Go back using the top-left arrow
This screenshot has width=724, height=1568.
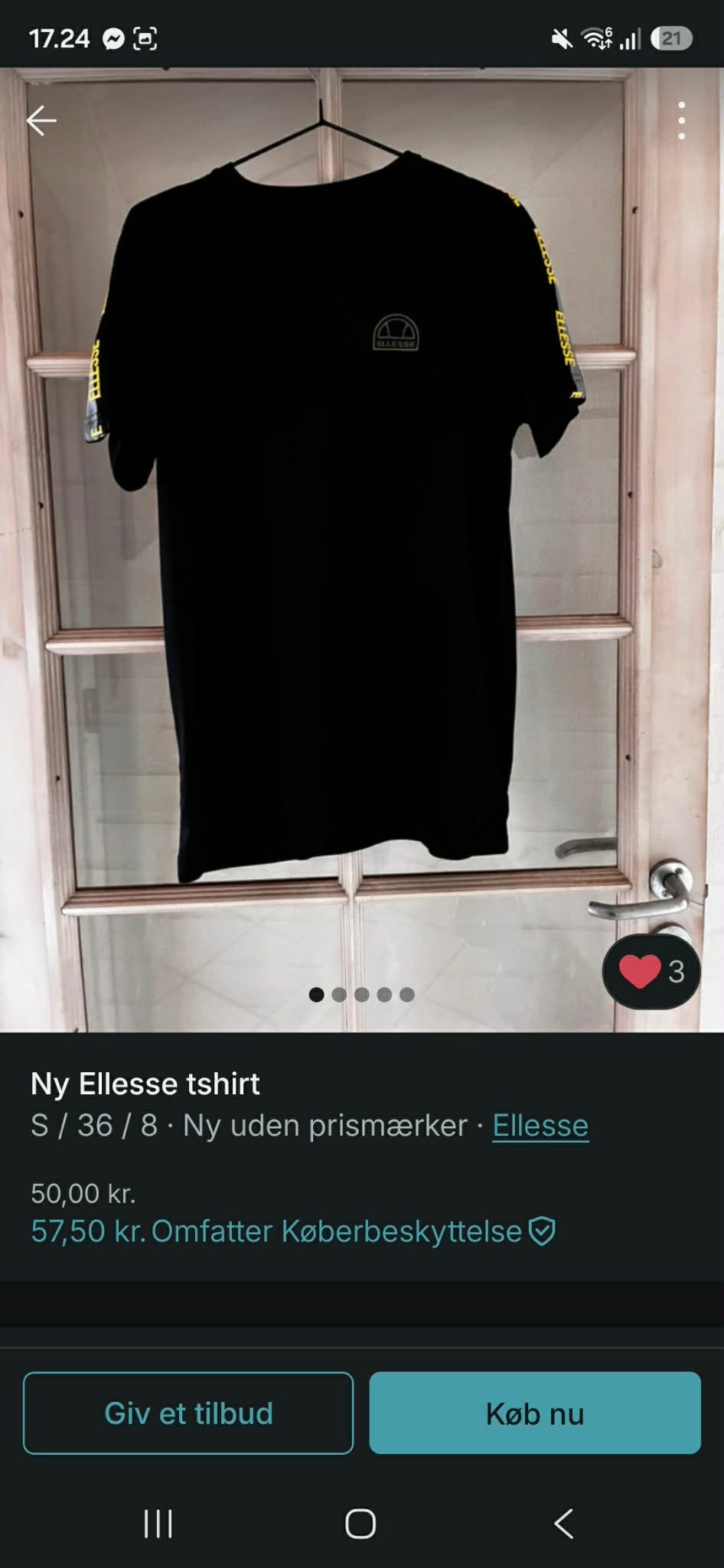coord(41,120)
